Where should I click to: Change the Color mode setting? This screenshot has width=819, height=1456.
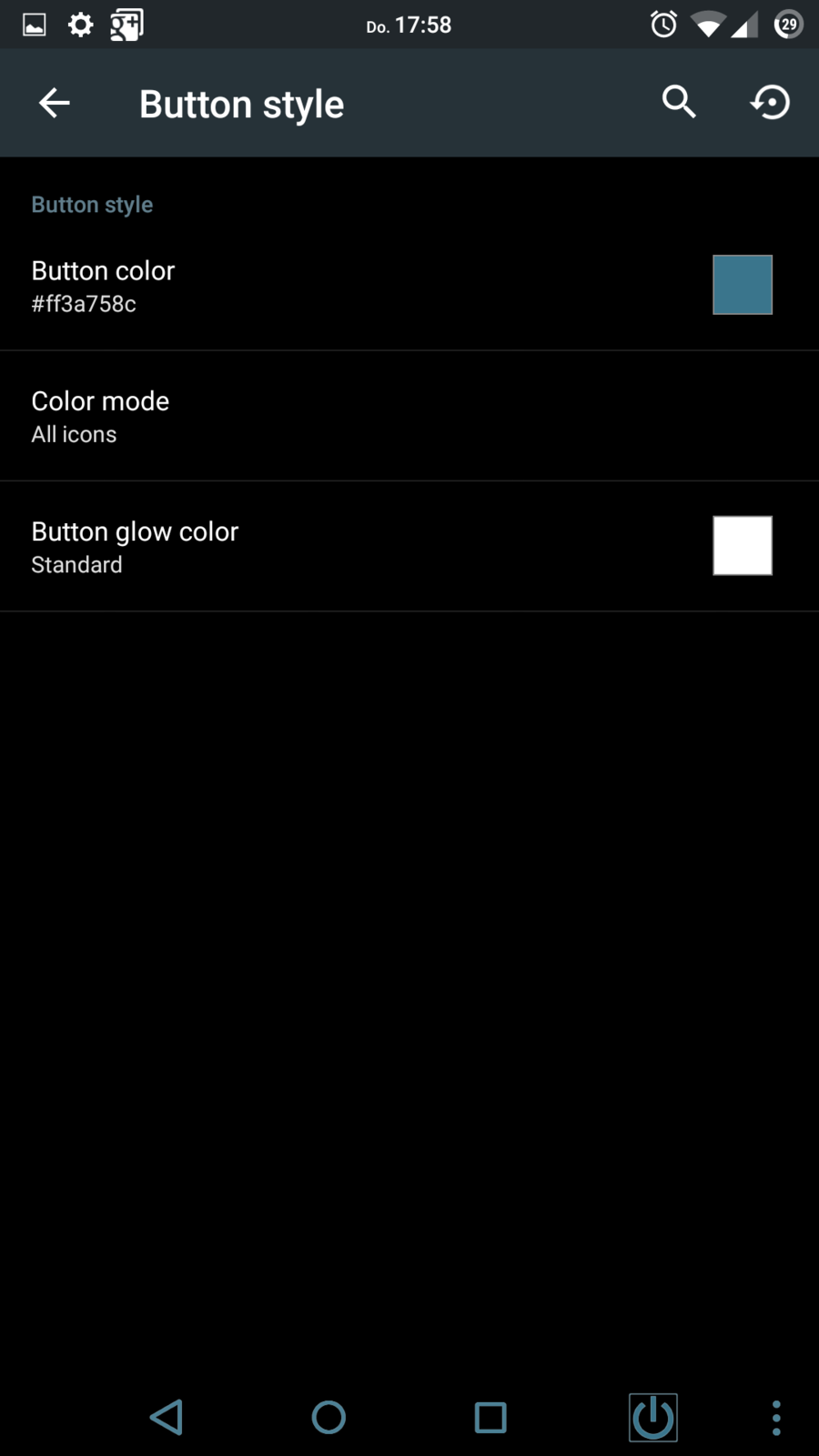coord(409,416)
